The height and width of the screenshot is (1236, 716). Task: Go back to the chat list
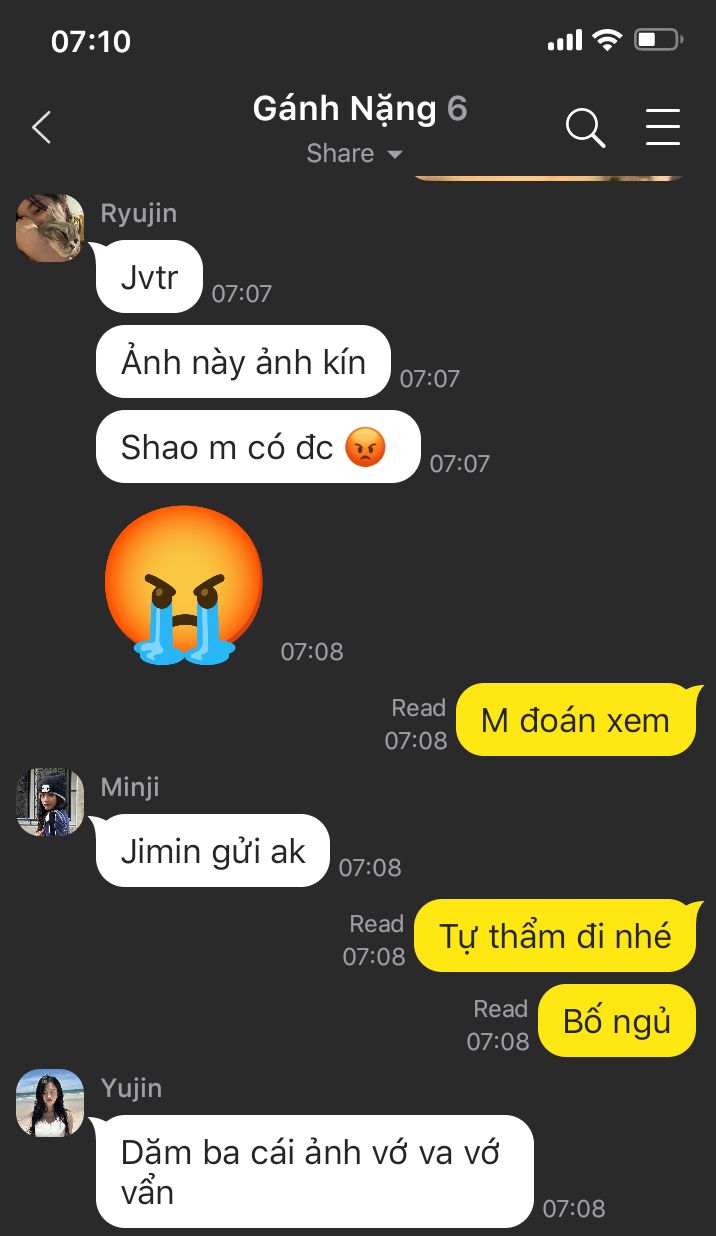point(41,128)
